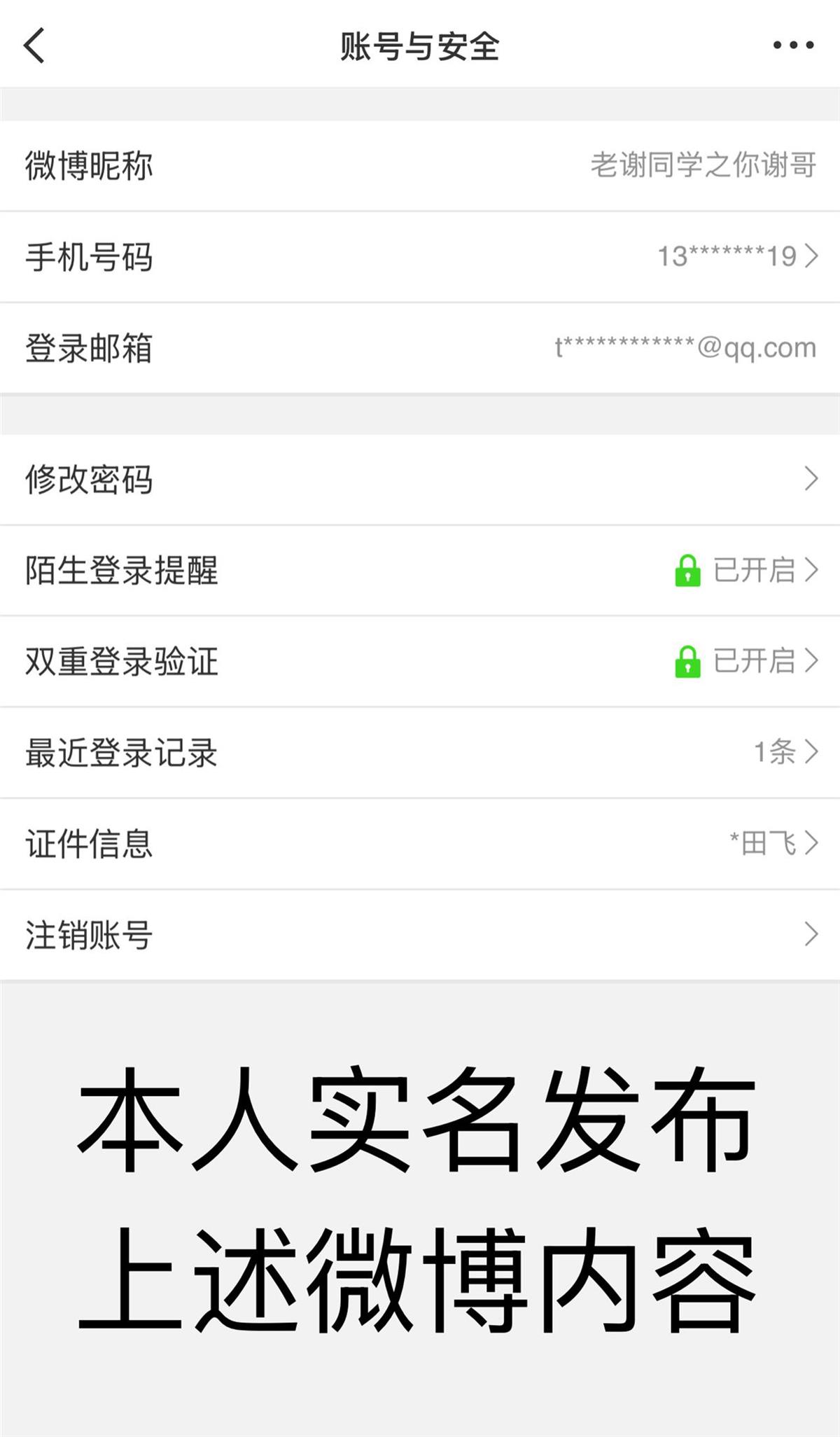
Task: Open 证件信息 details
Action: click(x=420, y=843)
